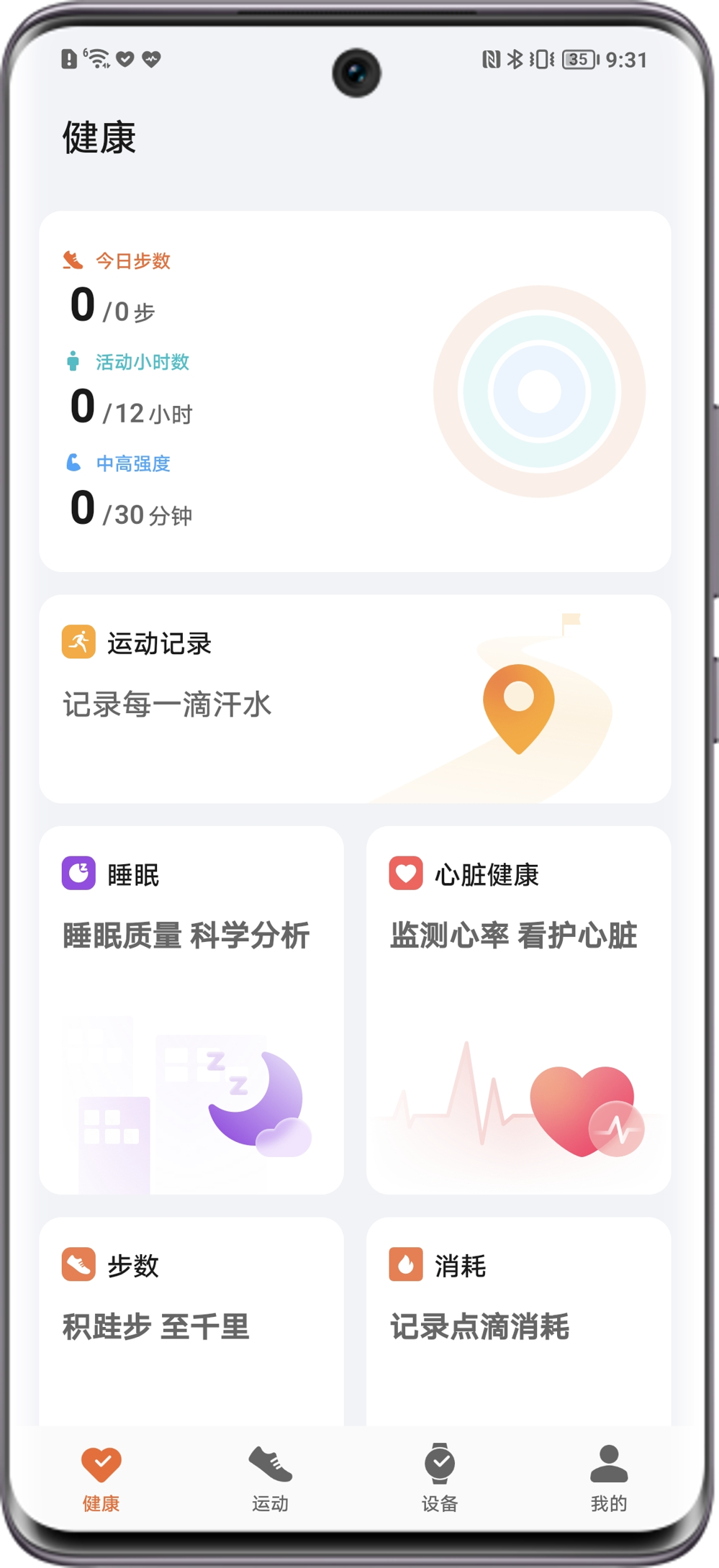View the 心脏健康 heart health card
Screen dimensions: 719x1568
click(518, 1009)
